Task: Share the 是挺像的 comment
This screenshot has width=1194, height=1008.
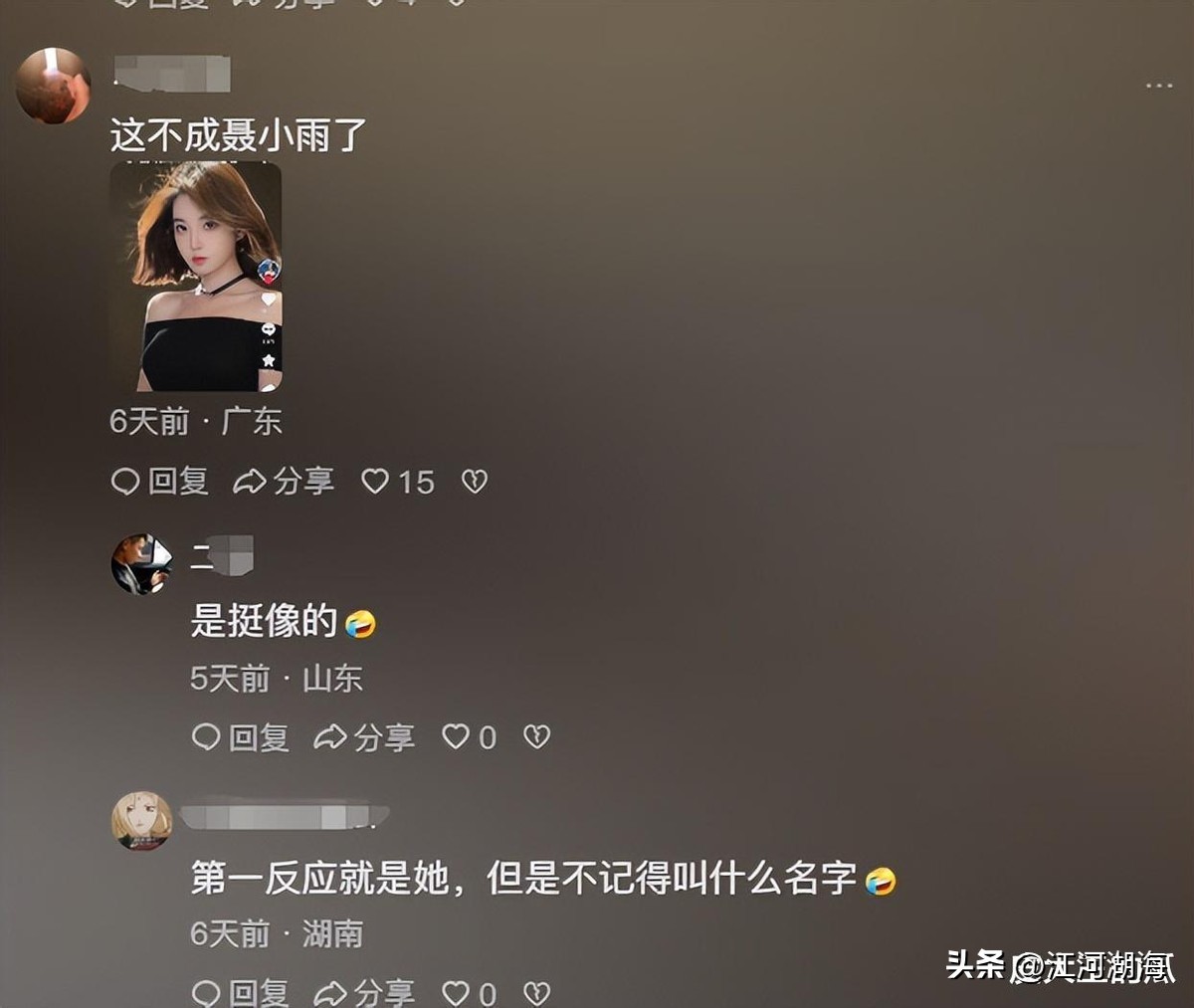Action: click(364, 737)
